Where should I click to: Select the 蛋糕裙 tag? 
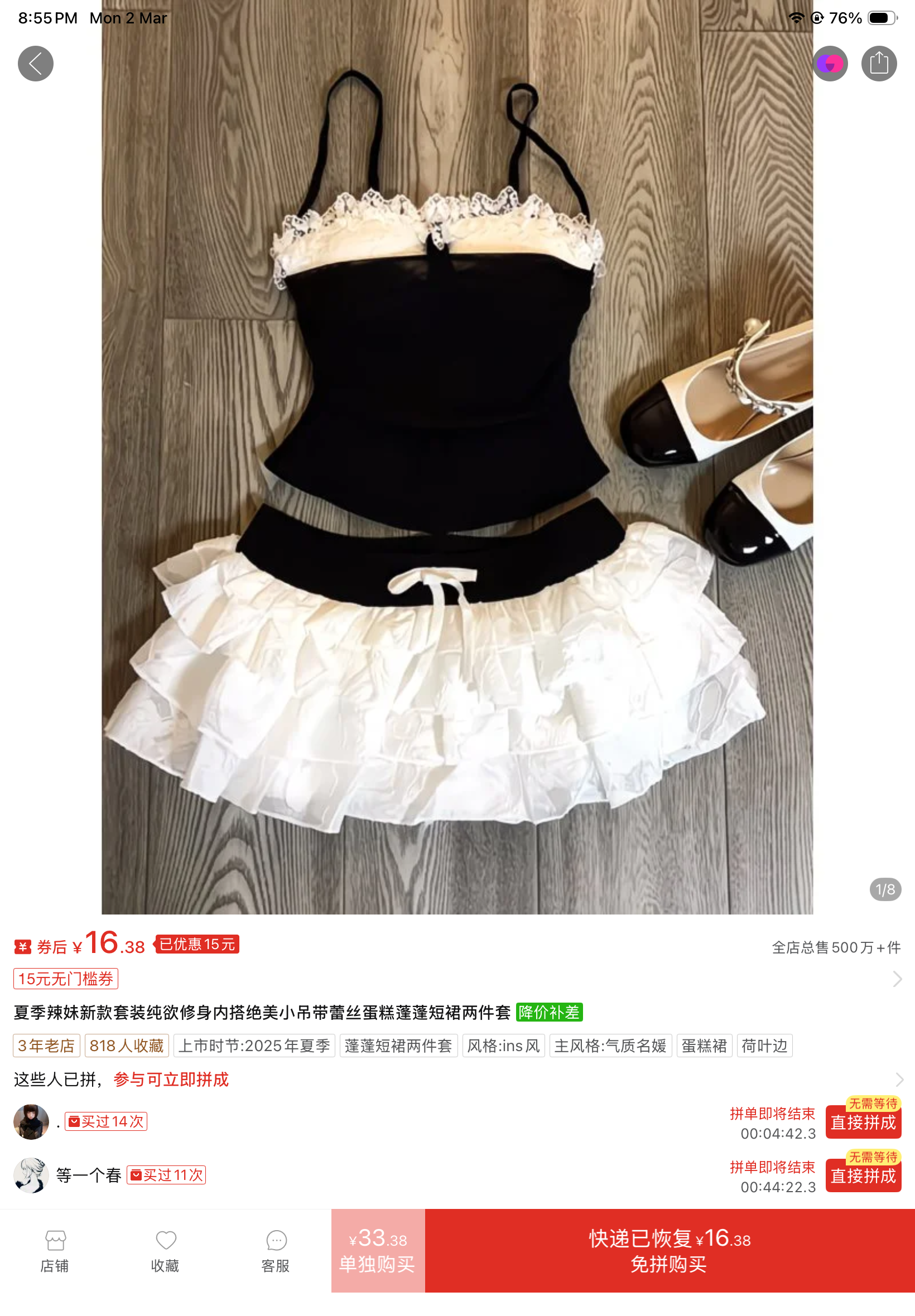704,1046
